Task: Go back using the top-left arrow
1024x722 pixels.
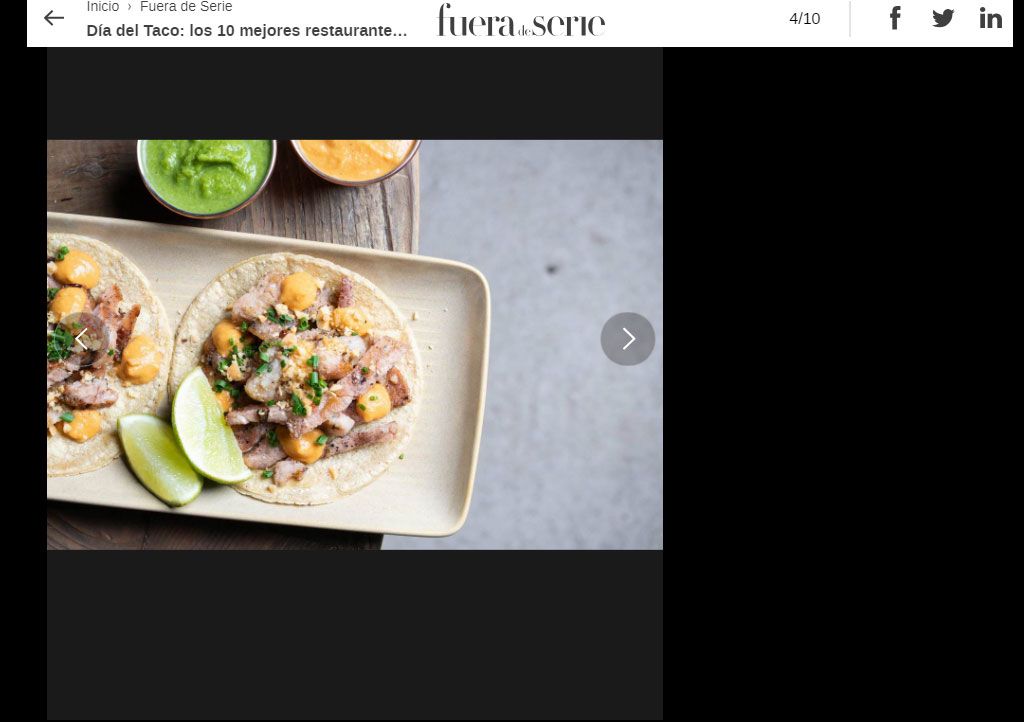Action: [54, 18]
